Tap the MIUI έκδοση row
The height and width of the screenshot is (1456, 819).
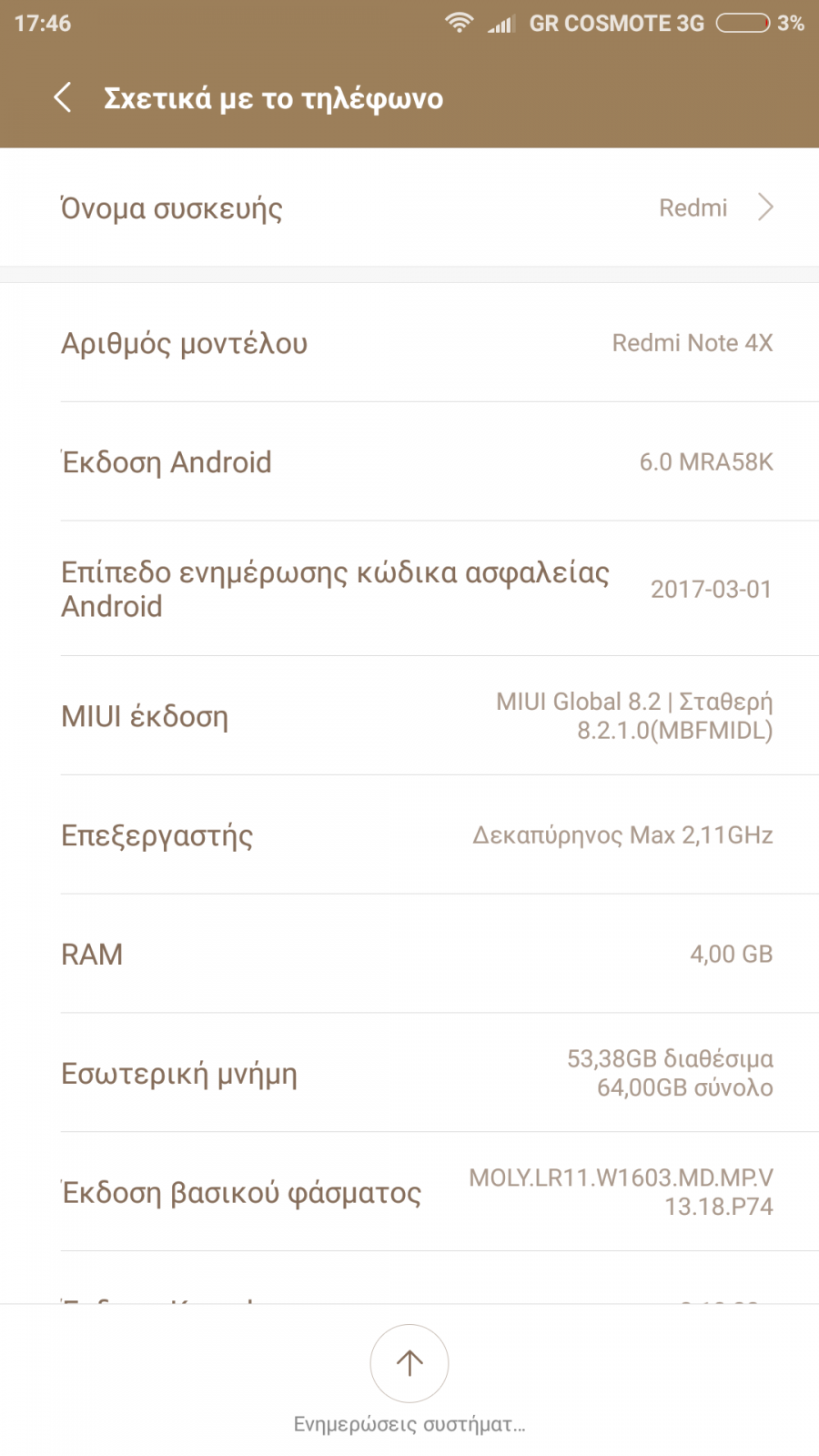point(409,715)
